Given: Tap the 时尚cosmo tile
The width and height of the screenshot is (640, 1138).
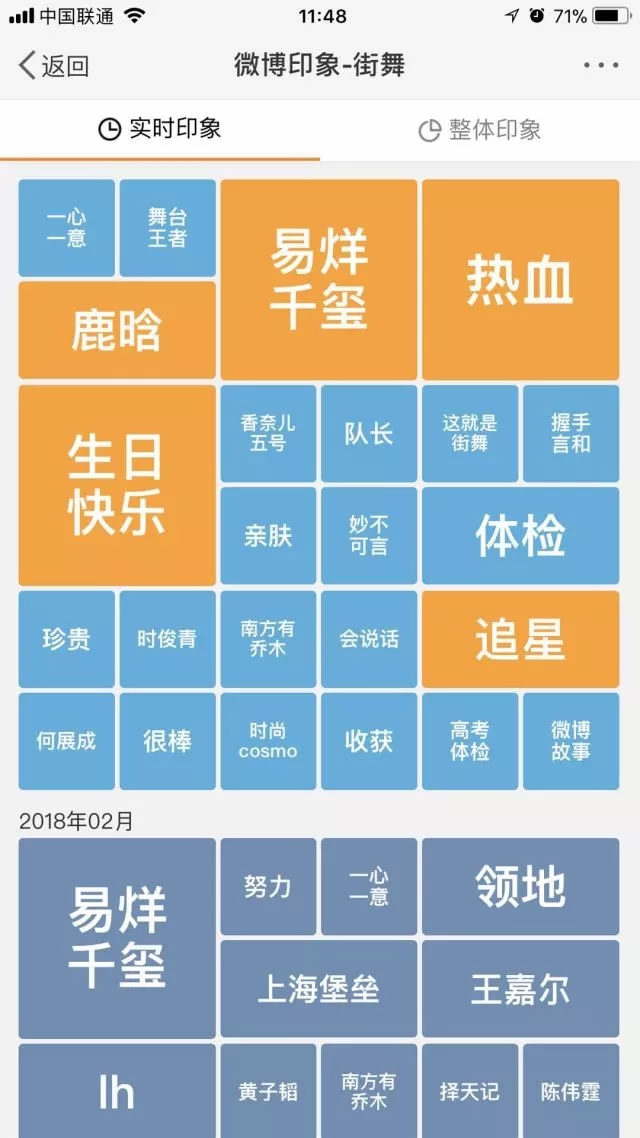Looking at the screenshot, I should point(268,741).
